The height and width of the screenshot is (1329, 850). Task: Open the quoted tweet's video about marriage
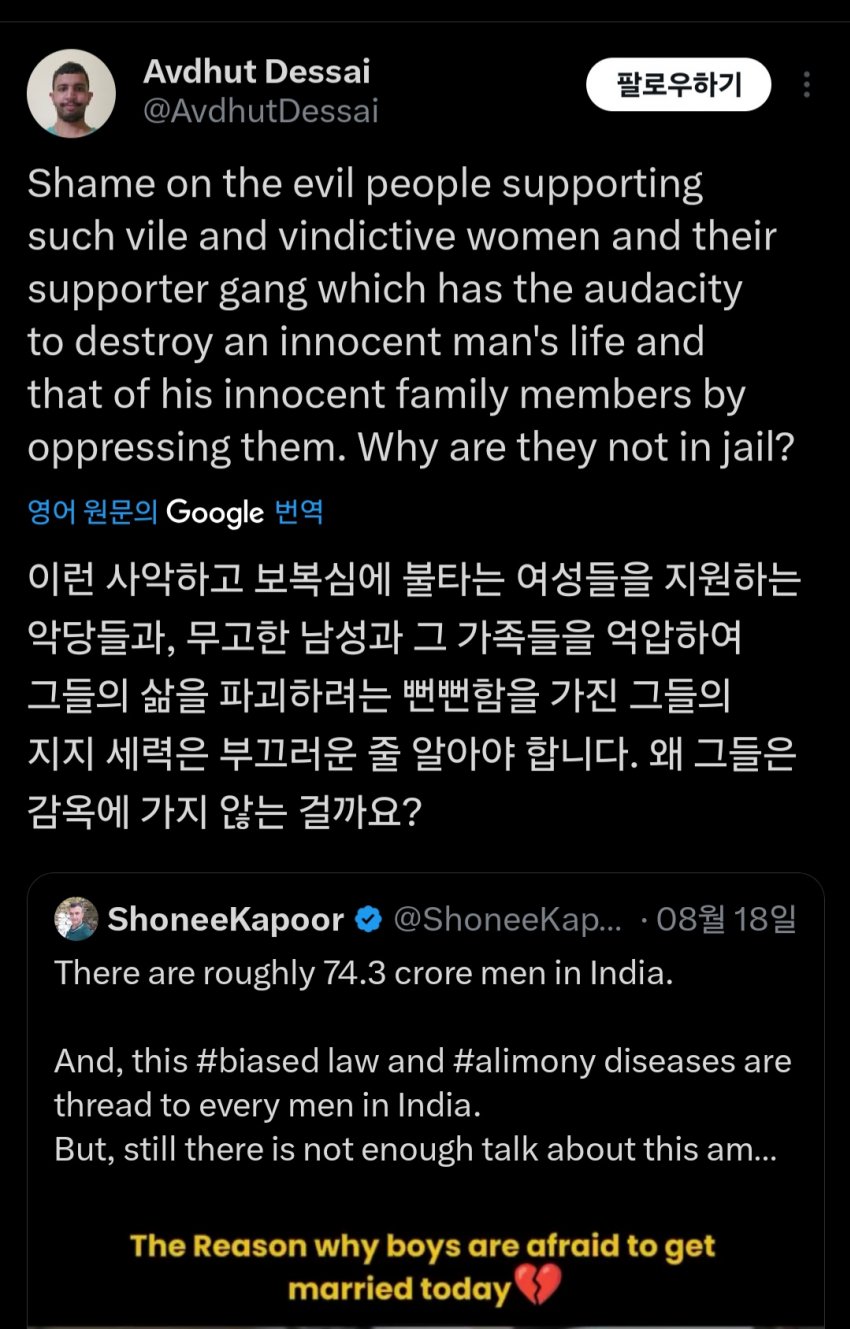click(x=424, y=1266)
